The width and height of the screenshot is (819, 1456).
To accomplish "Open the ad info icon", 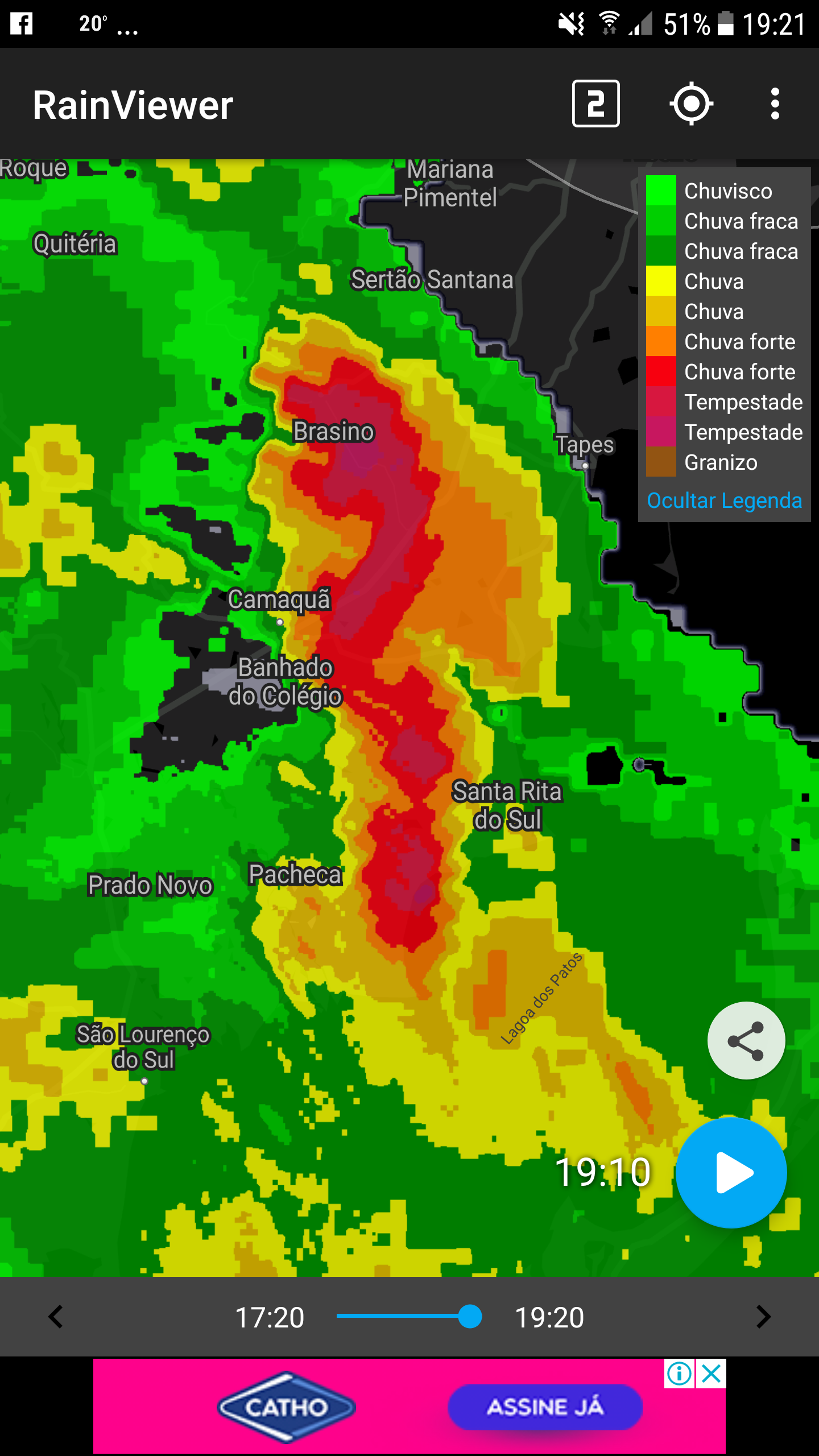I will pos(679,1374).
